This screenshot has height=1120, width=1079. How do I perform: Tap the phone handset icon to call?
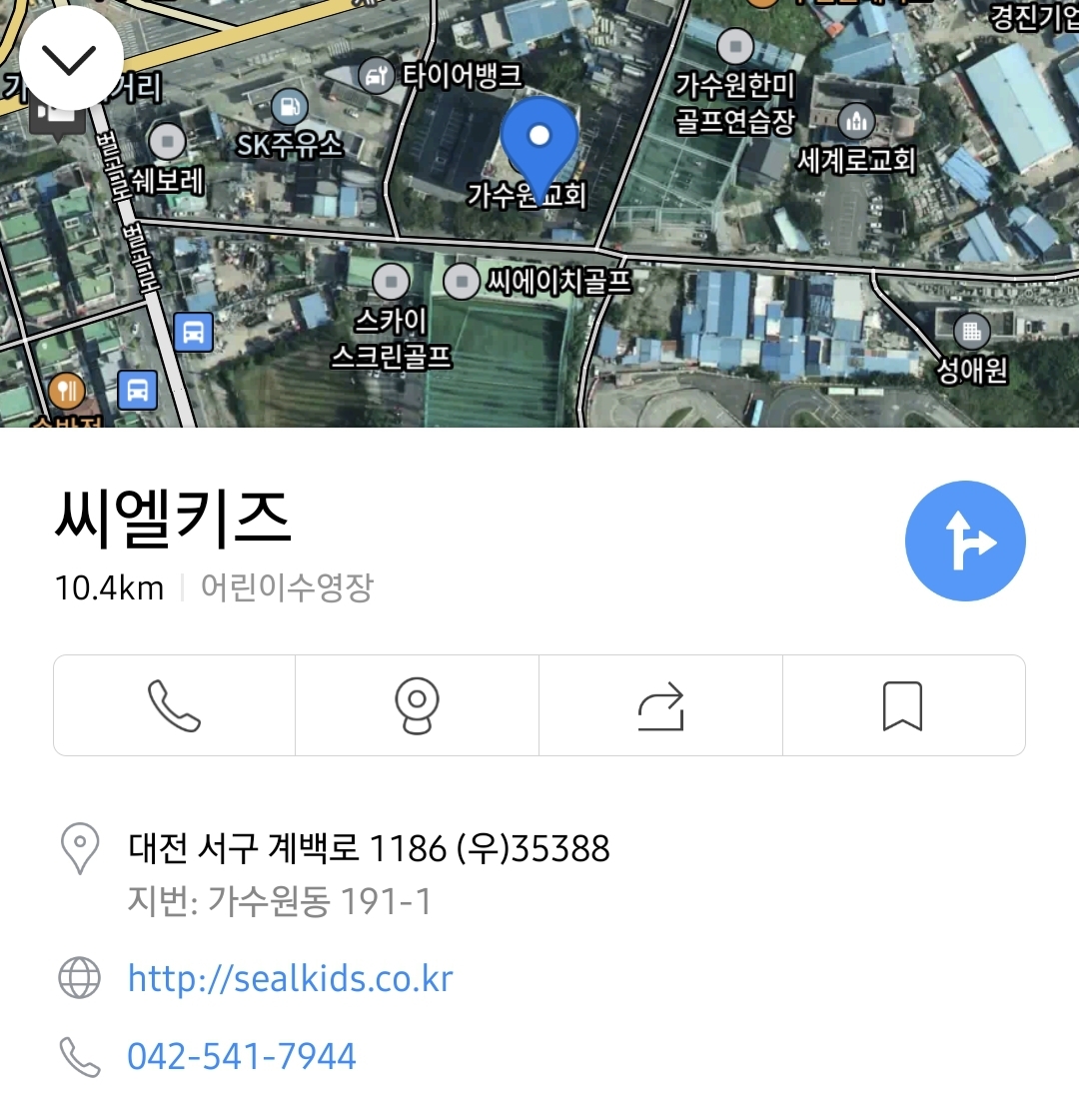click(174, 704)
